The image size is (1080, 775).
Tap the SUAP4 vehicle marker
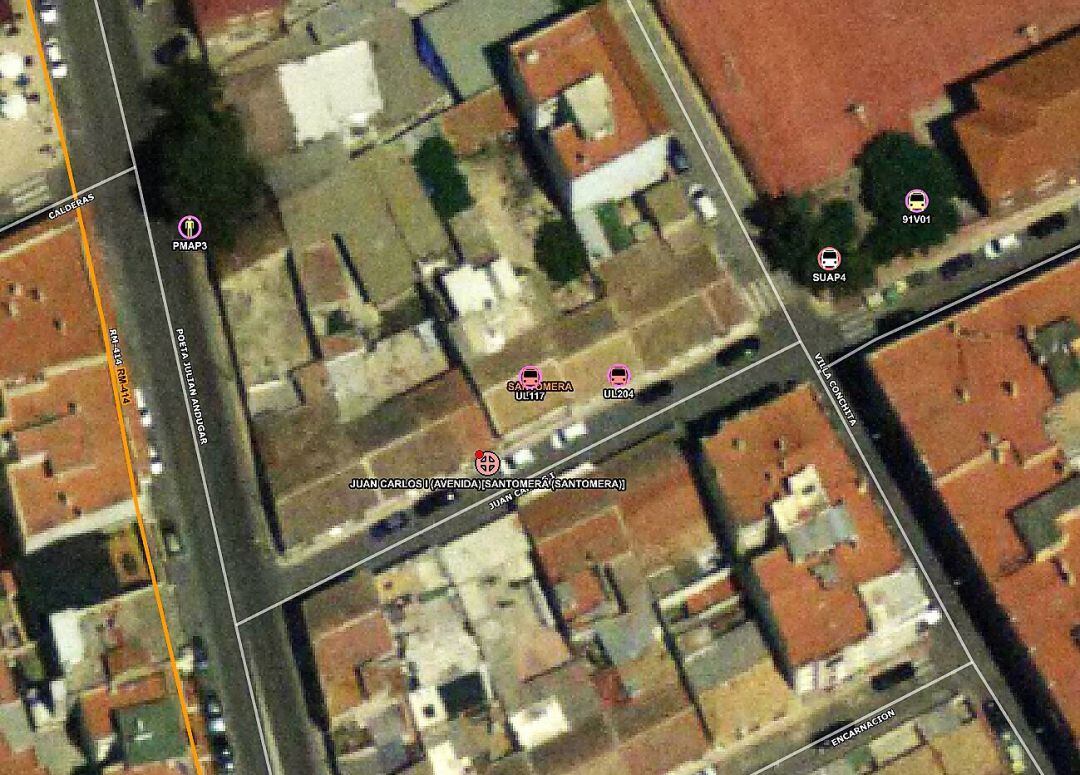829,260
